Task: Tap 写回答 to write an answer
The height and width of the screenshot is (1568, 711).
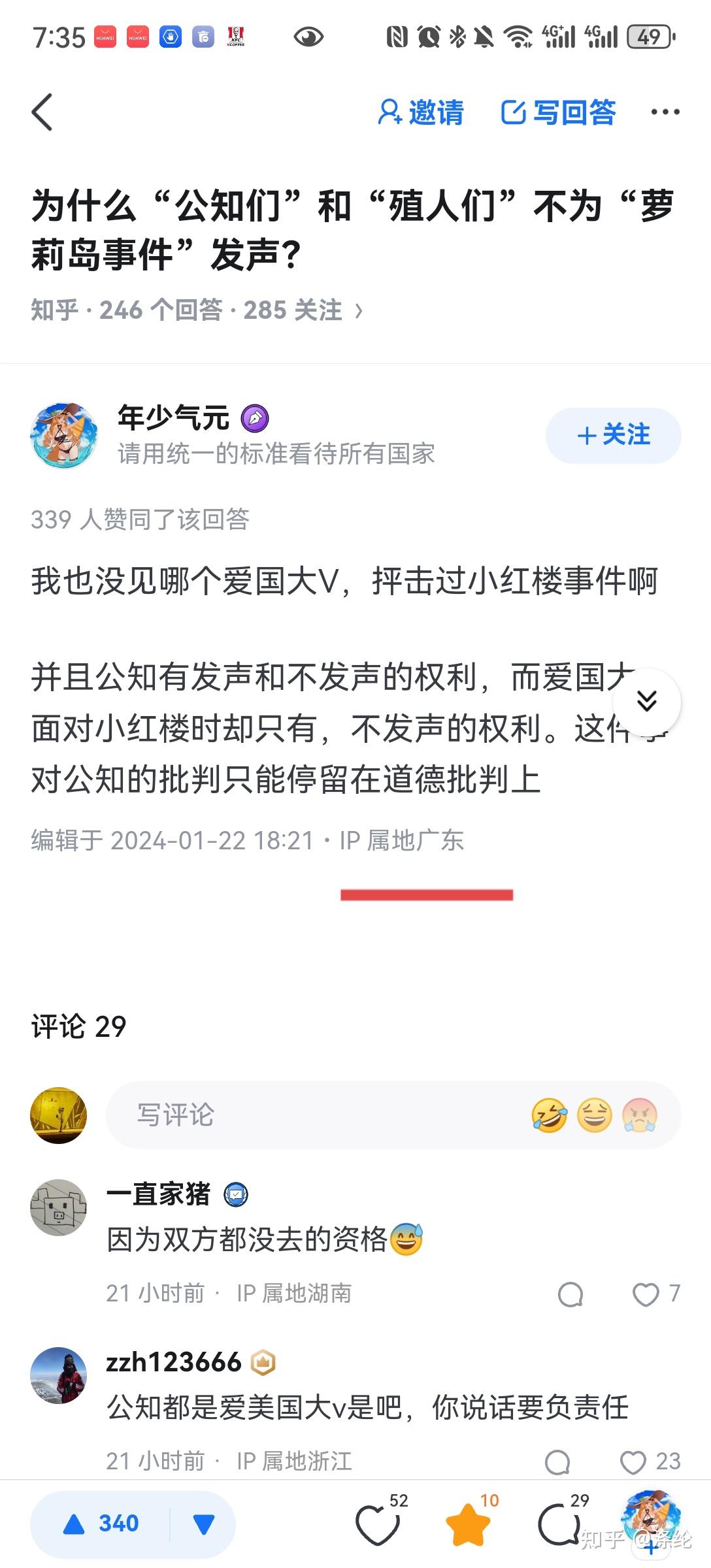Action: [558, 112]
